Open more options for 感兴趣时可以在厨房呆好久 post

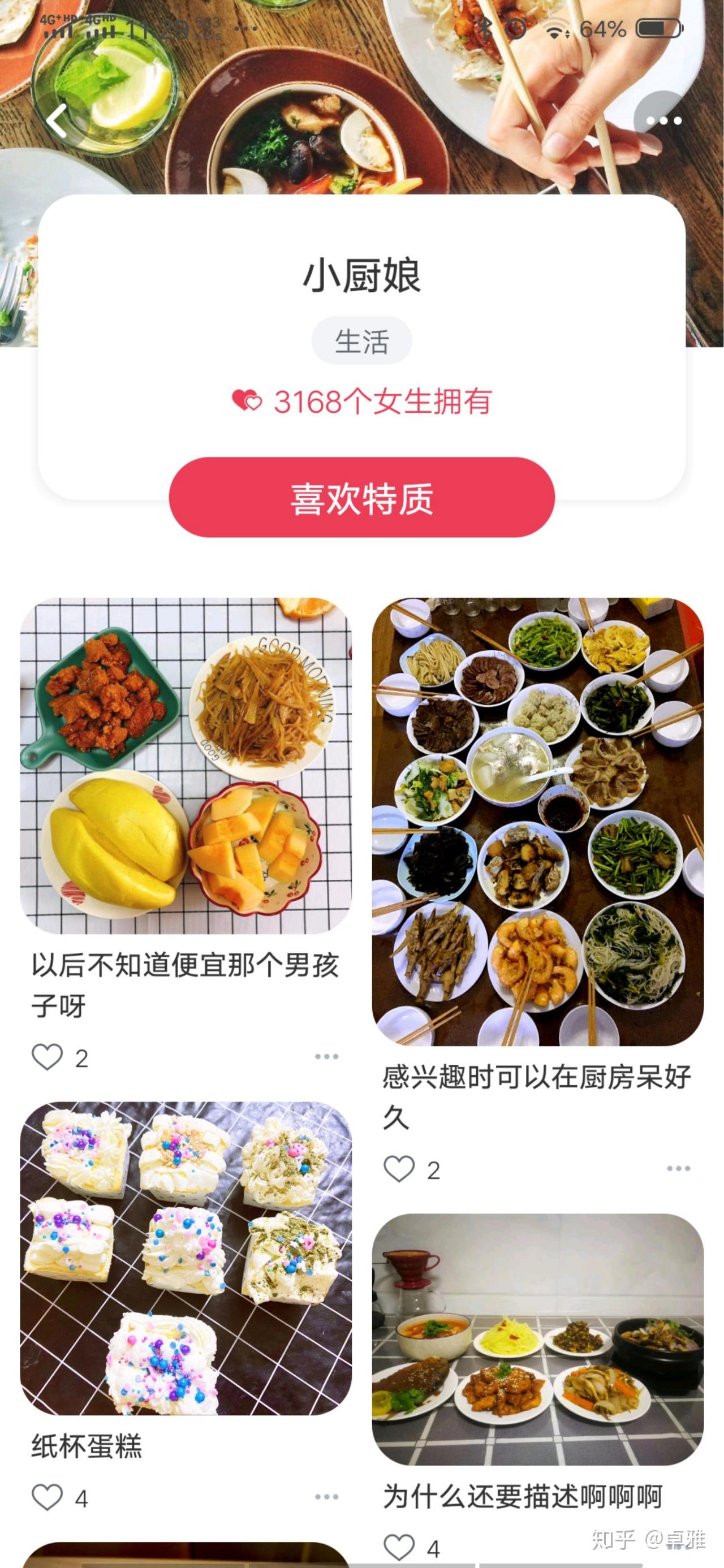point(678,1169)
